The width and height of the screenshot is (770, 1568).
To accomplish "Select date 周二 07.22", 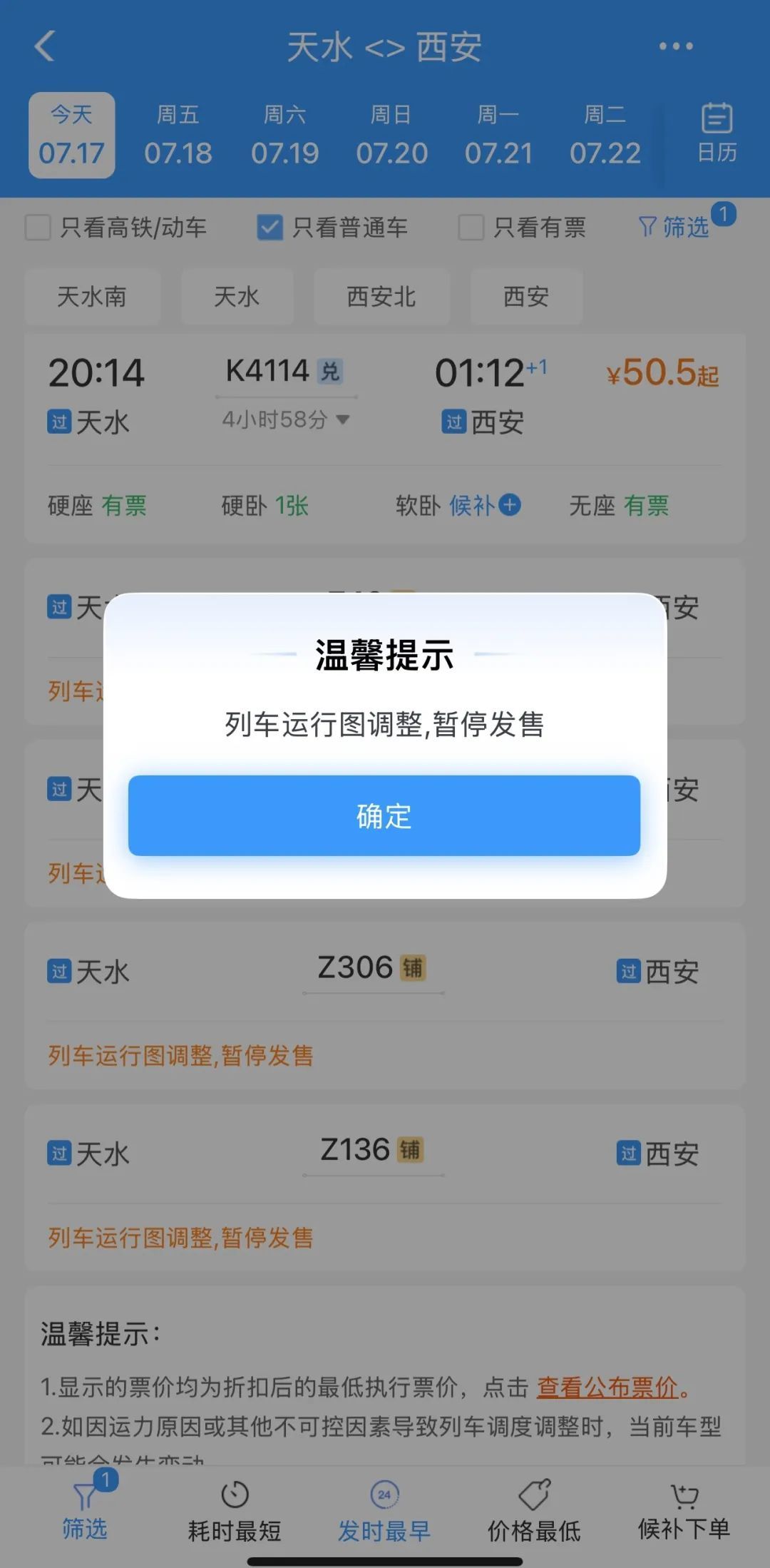I will click(x=605, y=136).
